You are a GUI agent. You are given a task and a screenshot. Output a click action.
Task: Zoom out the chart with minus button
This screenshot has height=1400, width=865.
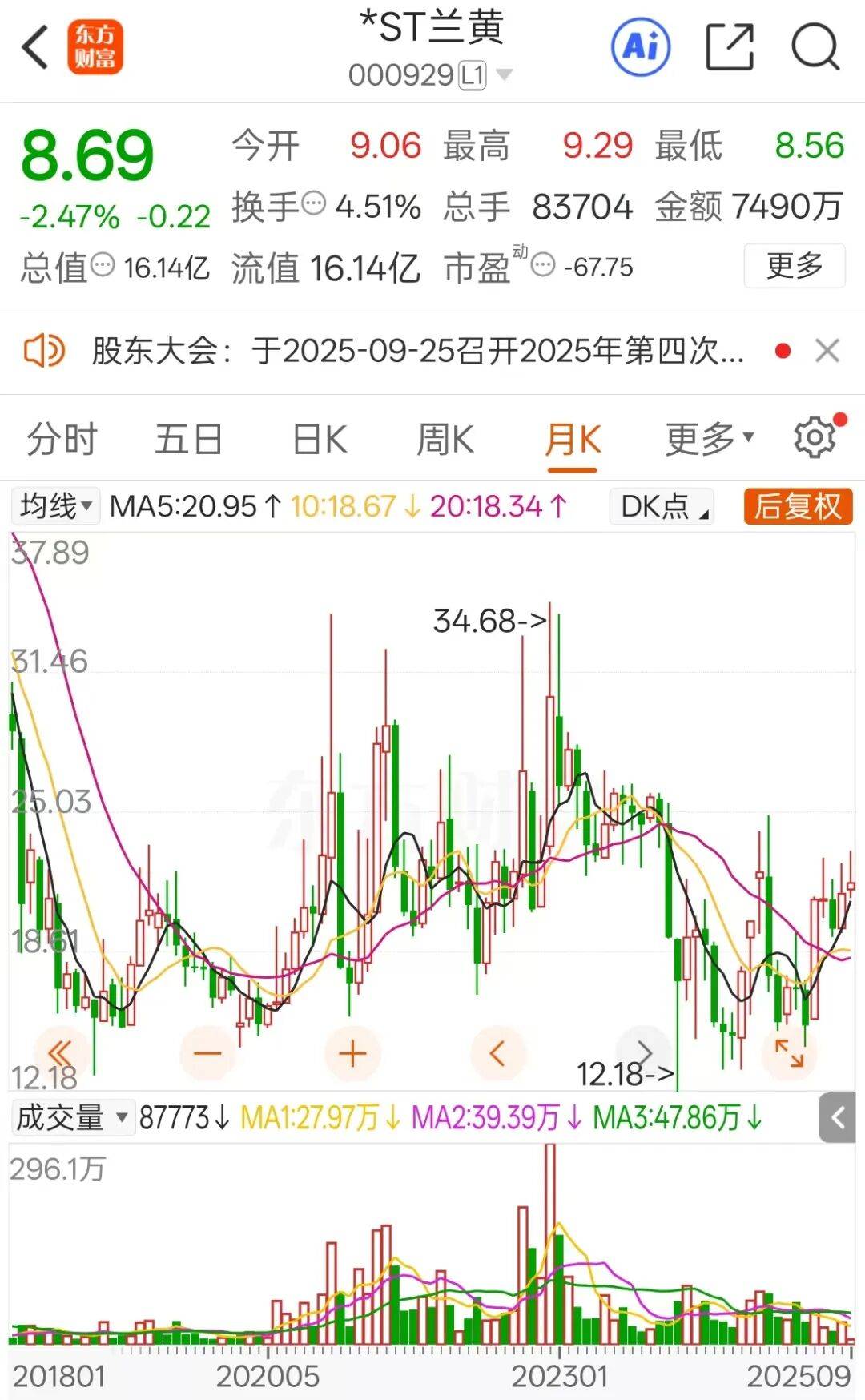tap(207, 1053)
